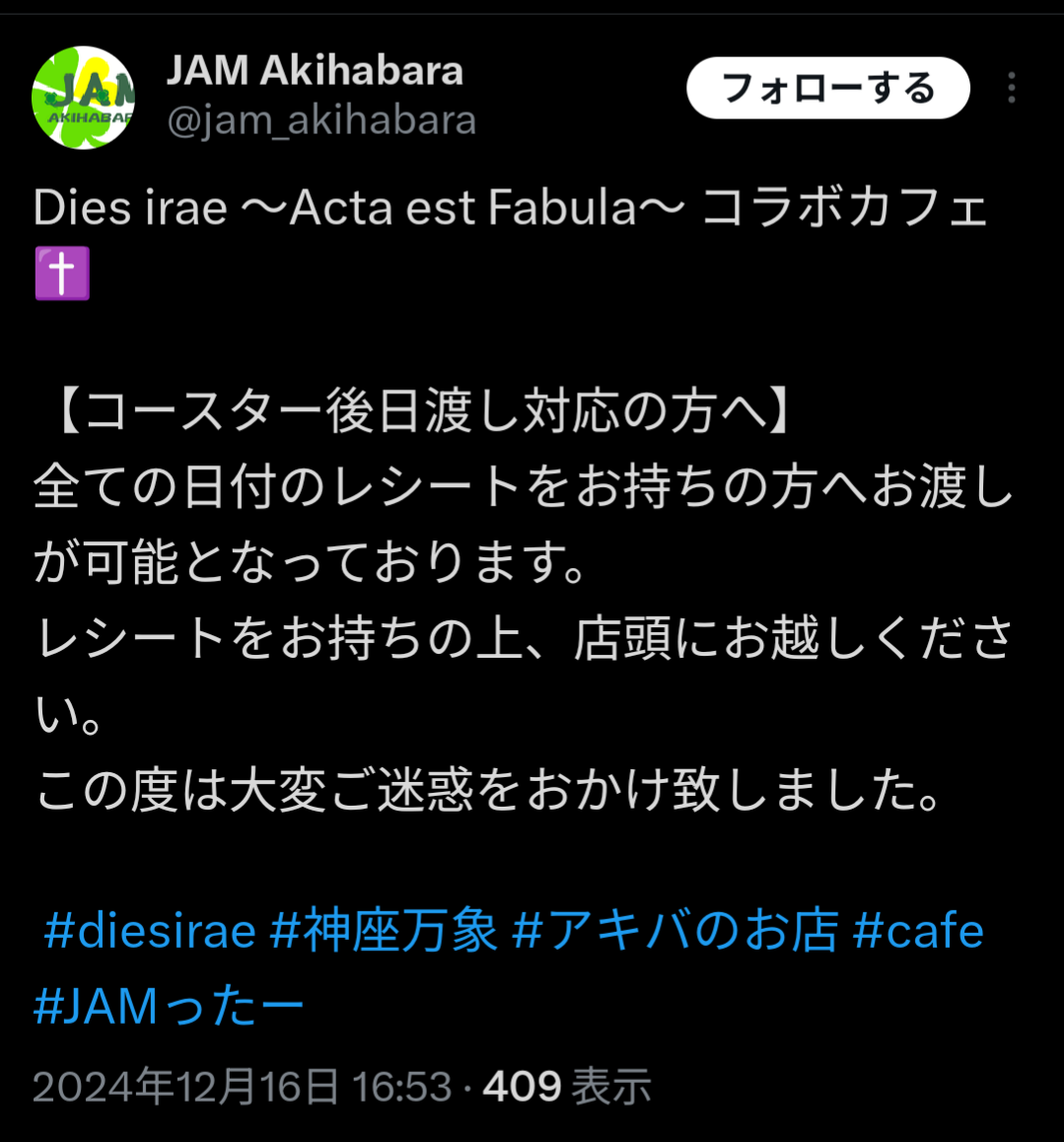View posts tagged #神座万象
The height and width of the screenshot is (1142, 1064).
385,931
